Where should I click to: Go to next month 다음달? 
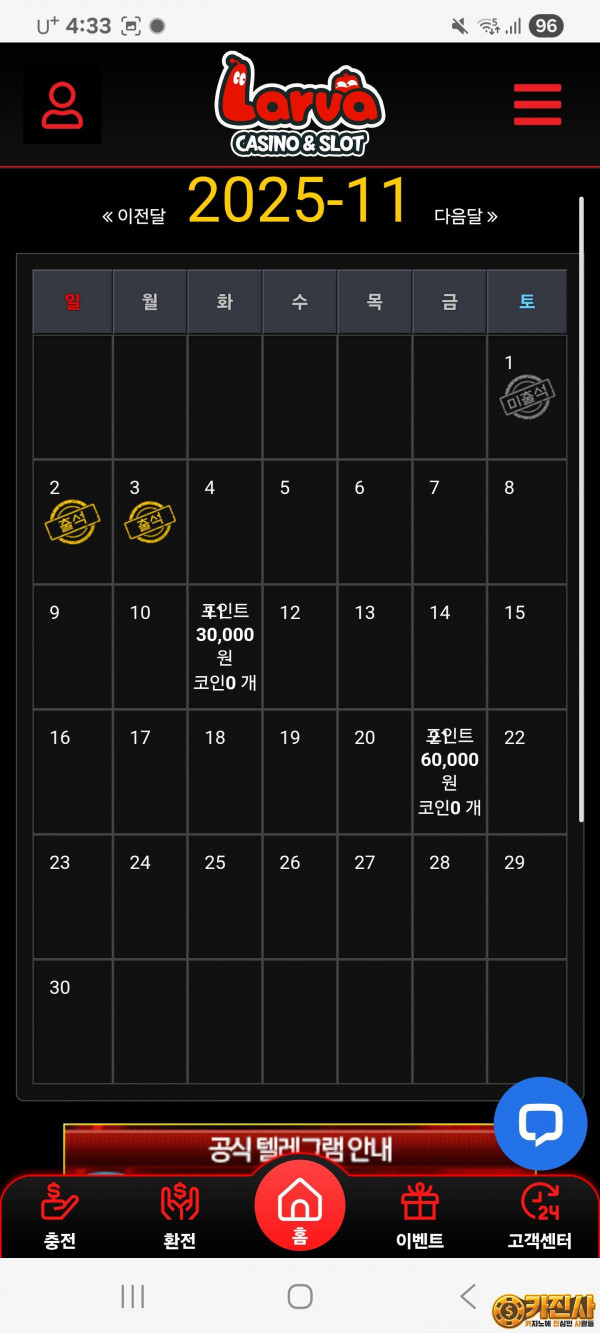pos(465,216)
